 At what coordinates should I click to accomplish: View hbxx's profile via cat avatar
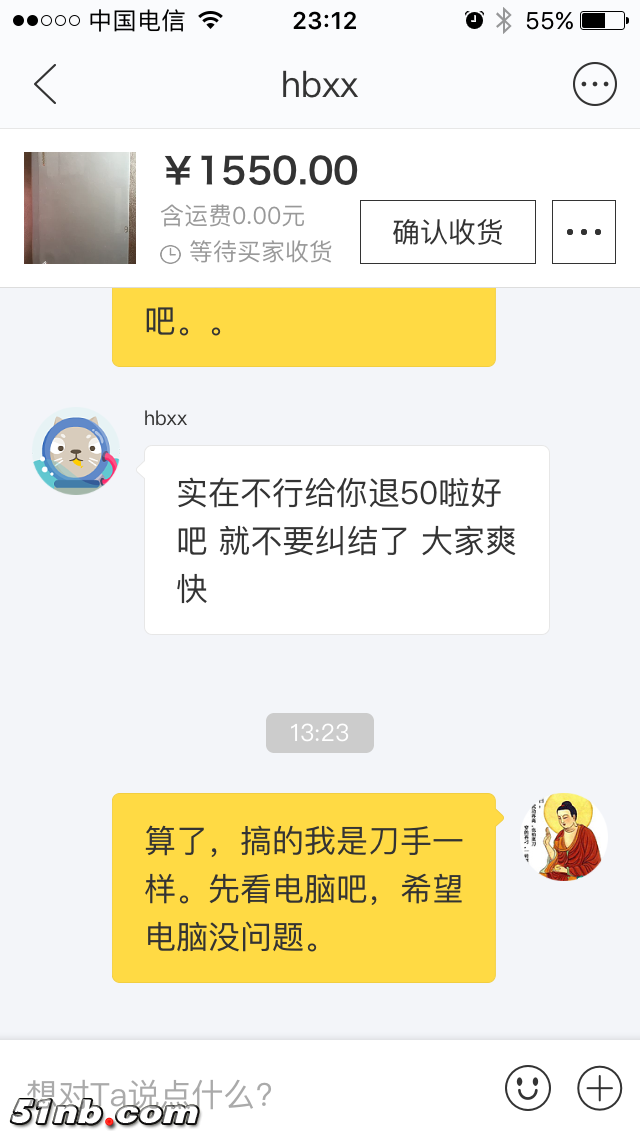pos(76,452)
